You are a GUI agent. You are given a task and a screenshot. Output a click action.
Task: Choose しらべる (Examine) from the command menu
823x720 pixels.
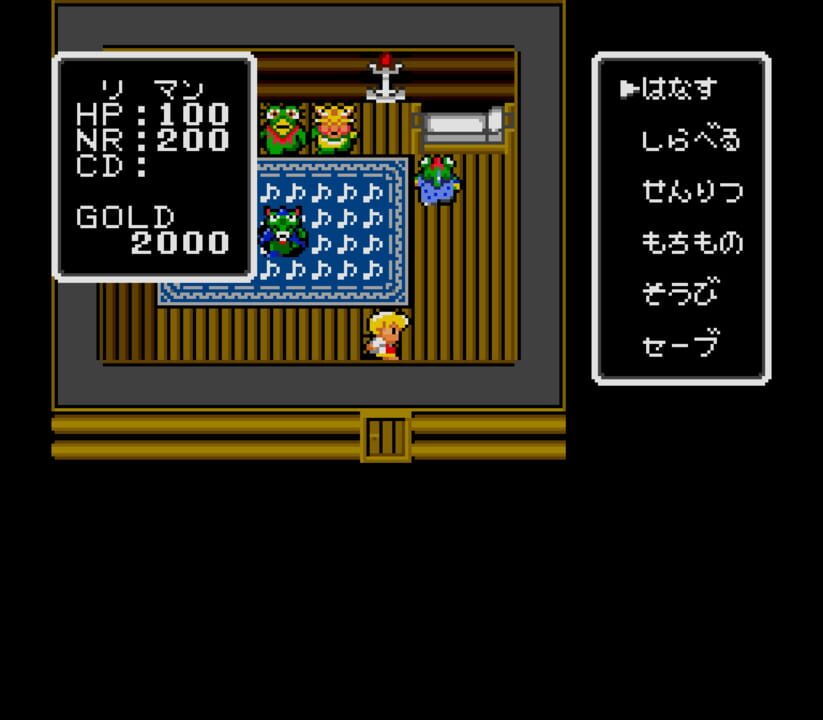click(x=690, y=140)
